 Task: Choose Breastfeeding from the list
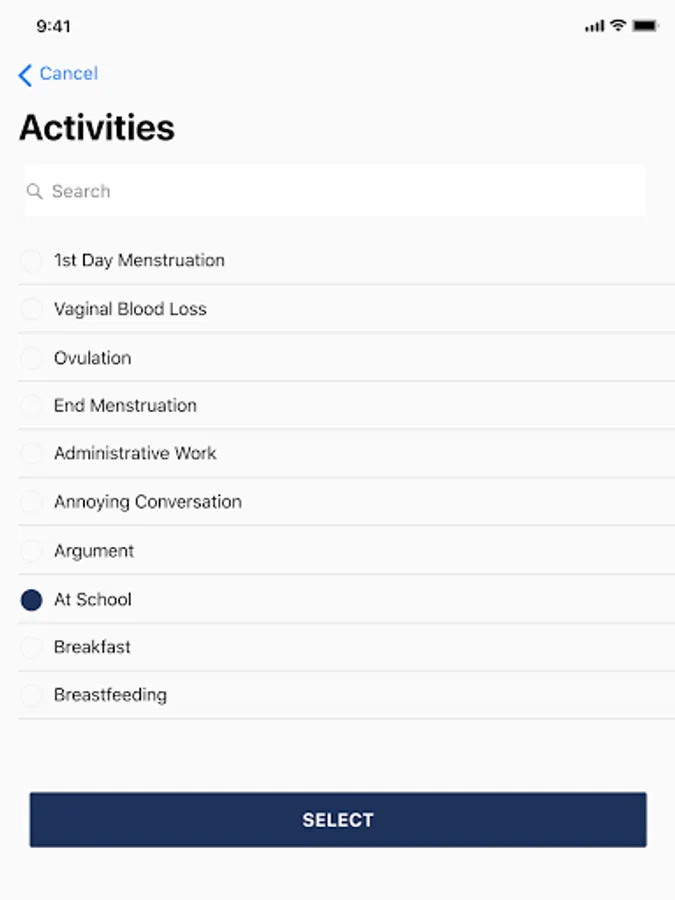(110, 695)
